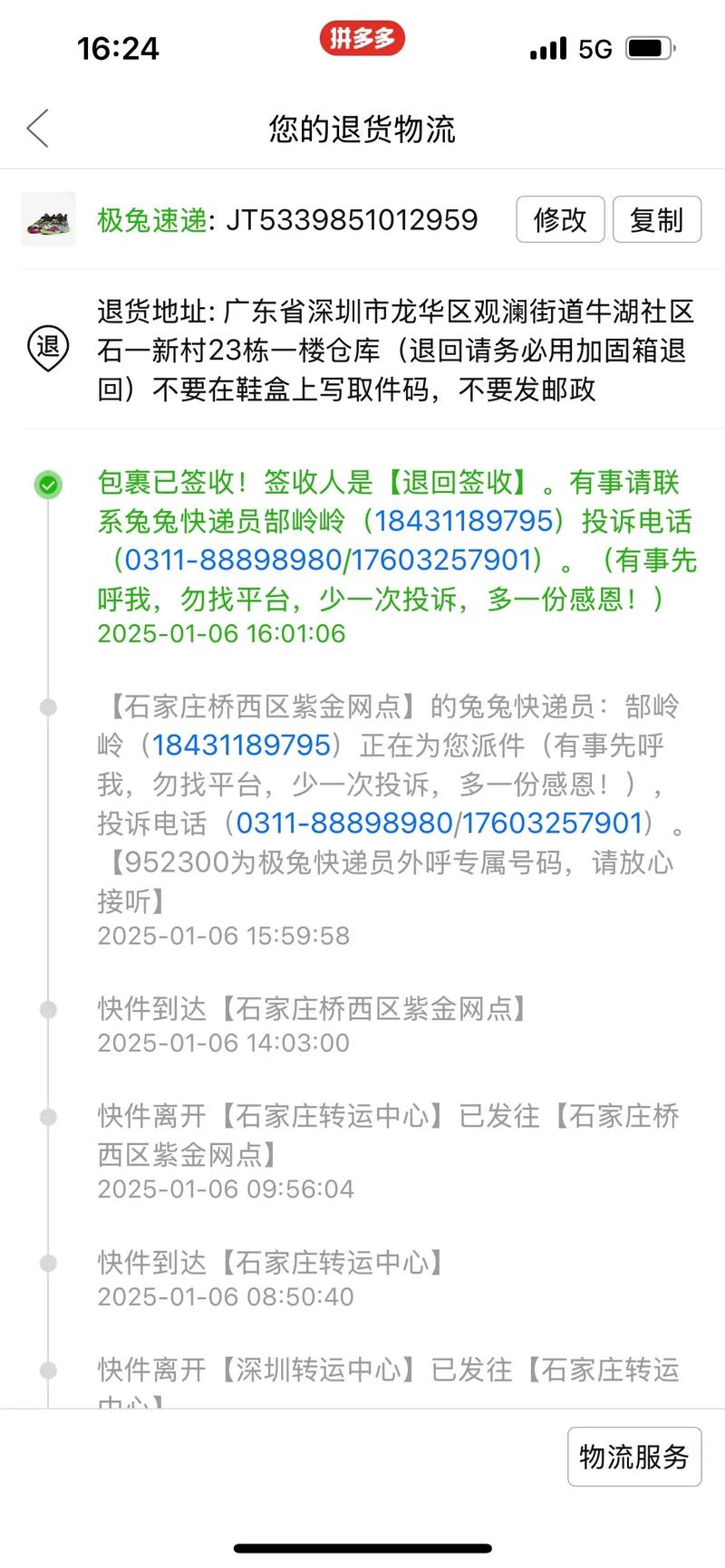
Task: Tap 极兔速递 courier name text
Action: [154, 219]
